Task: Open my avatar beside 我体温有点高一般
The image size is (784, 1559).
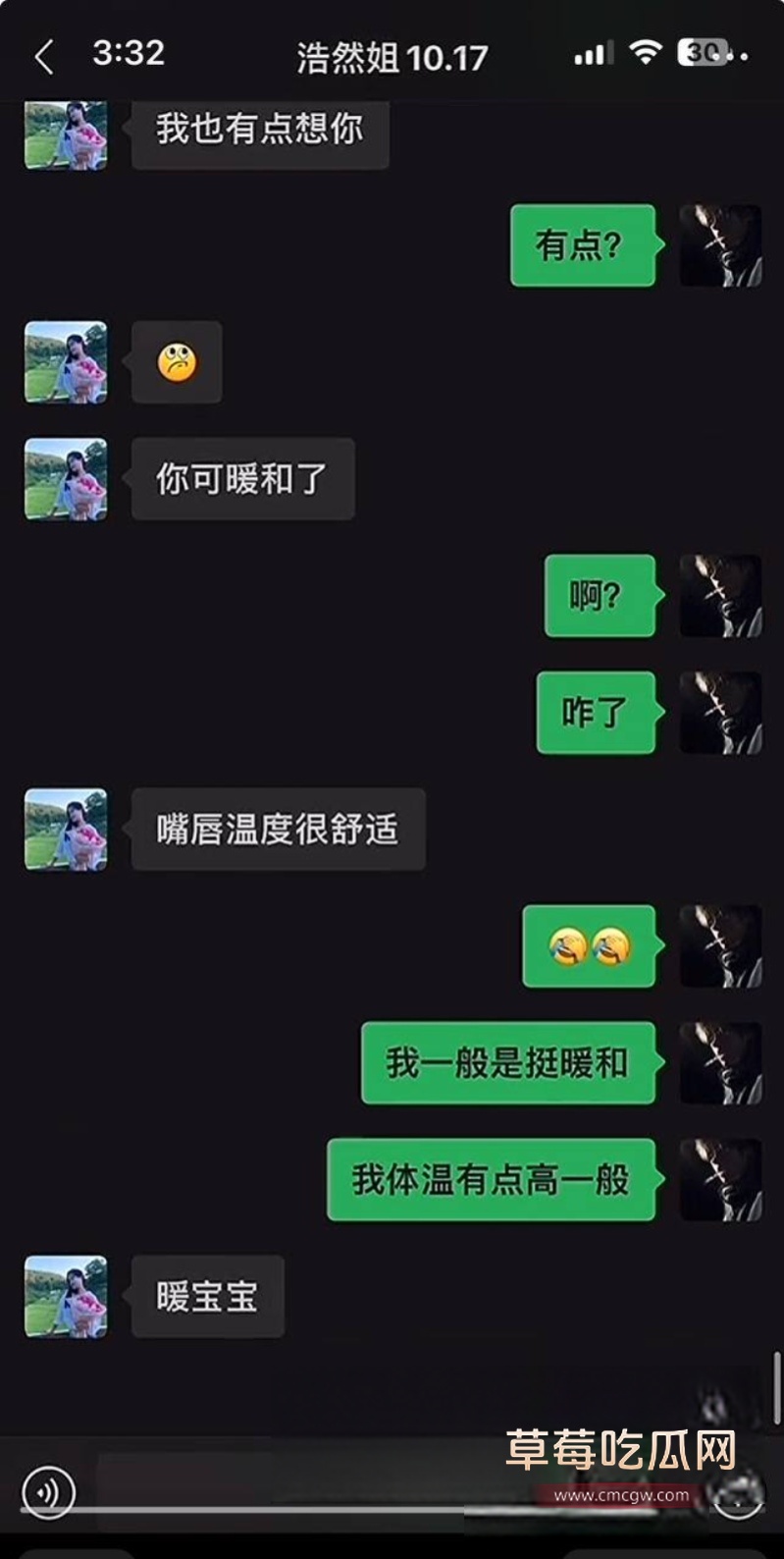Action: [721, 1179]
